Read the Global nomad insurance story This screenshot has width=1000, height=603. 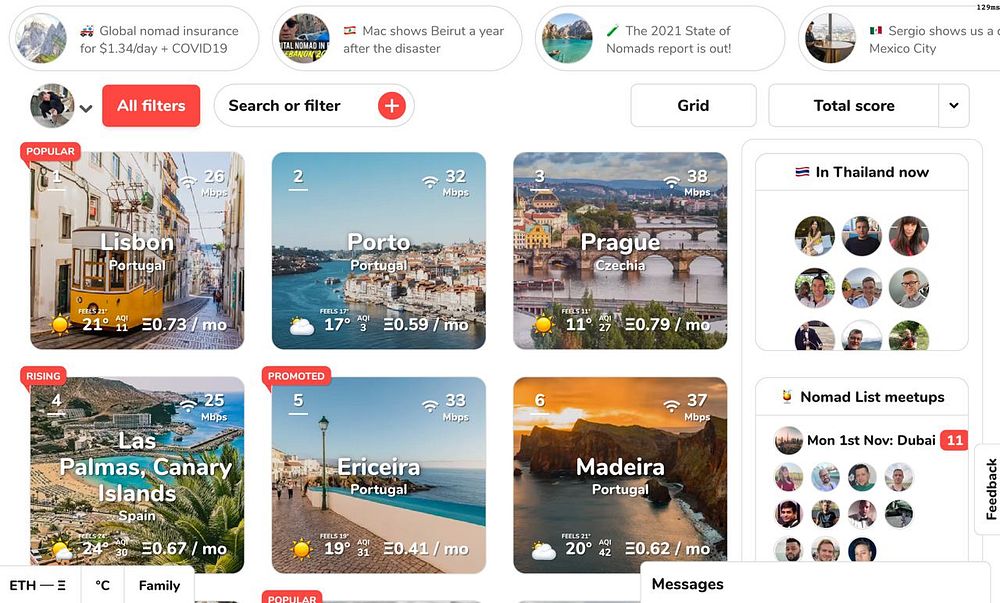coord(133,39)
